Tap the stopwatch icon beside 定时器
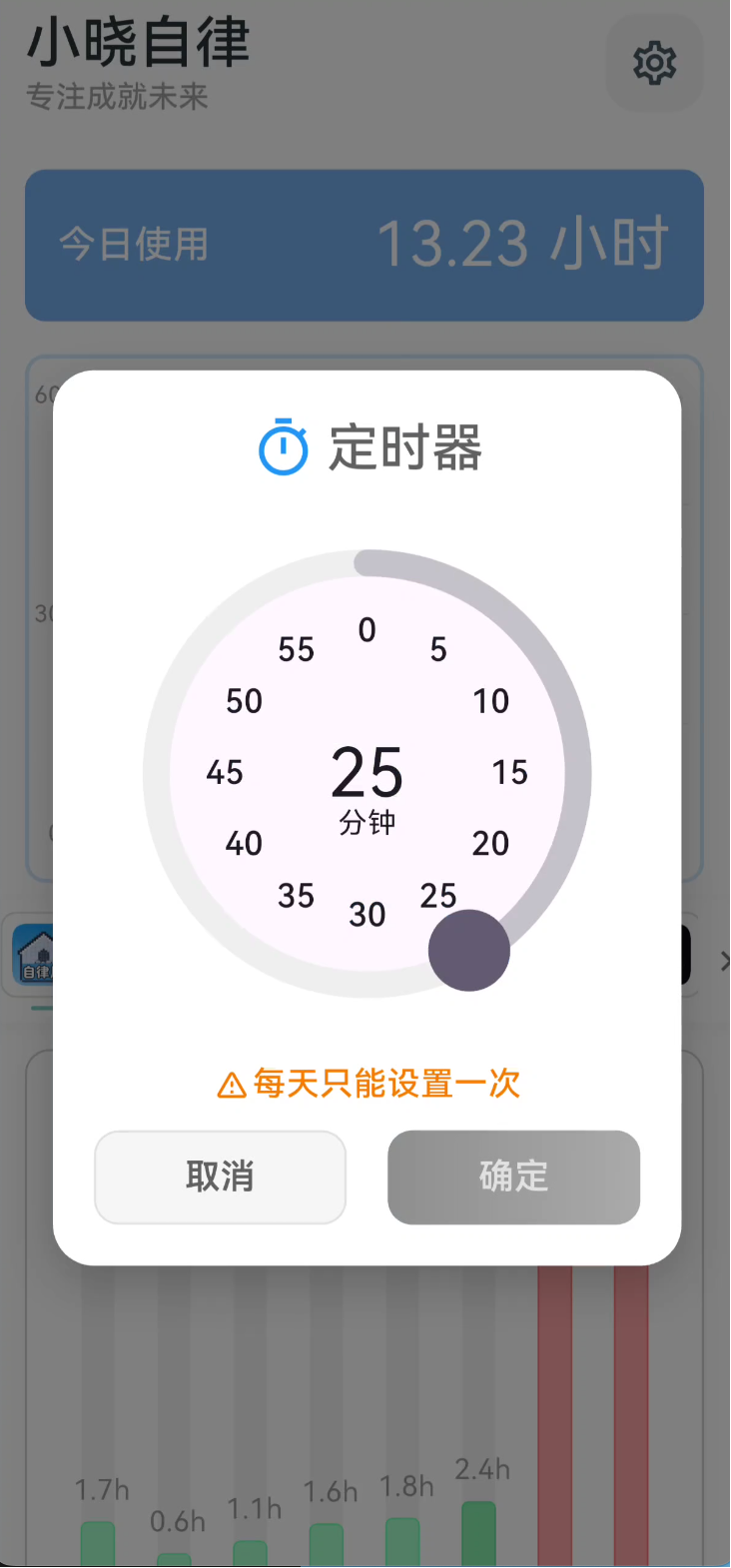Image resolution: width=731 pixels, height=1568 pixels. click(x=283, y=446)
